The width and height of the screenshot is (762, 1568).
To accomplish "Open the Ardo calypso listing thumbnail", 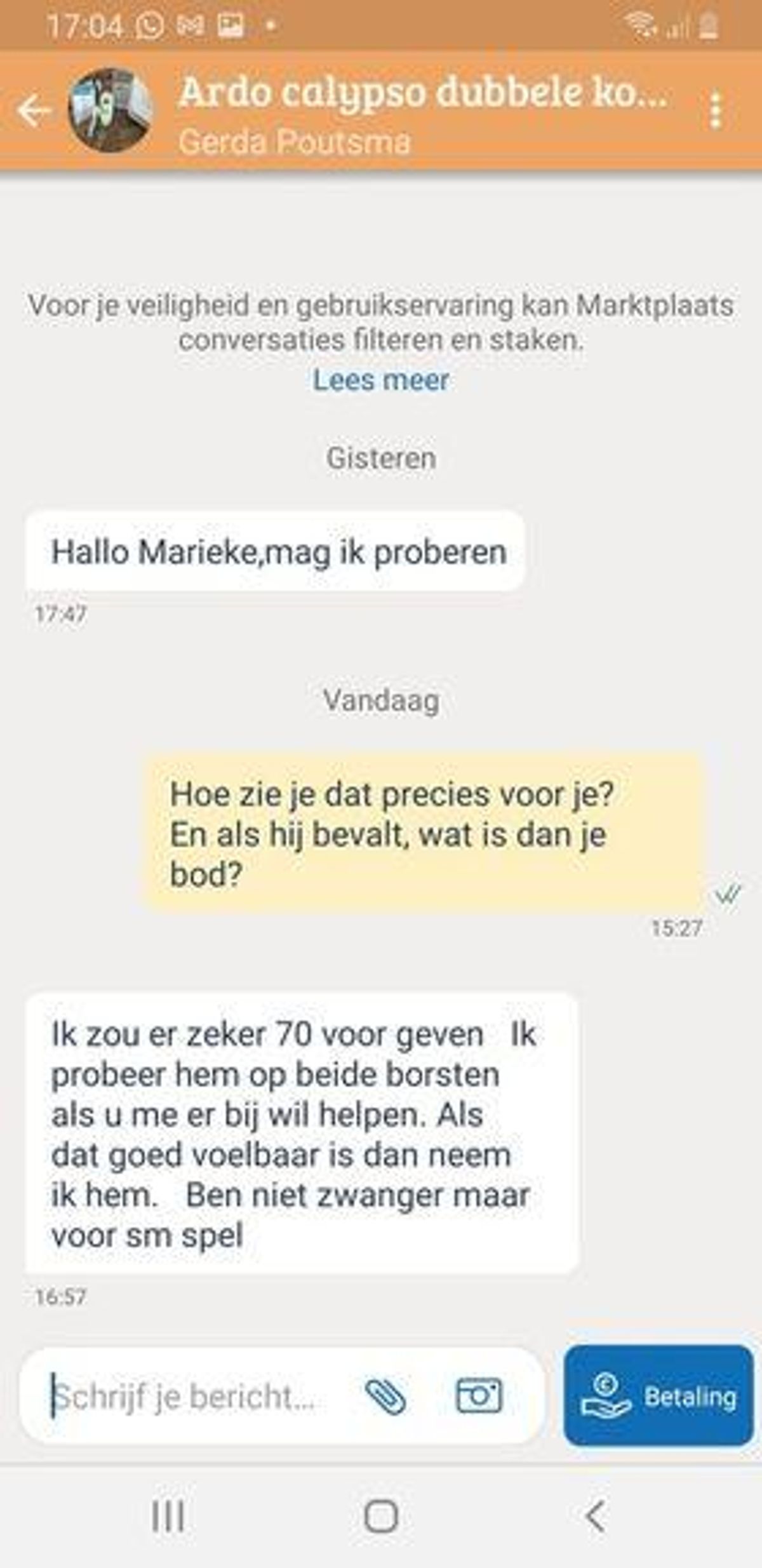I will [110, 111].
